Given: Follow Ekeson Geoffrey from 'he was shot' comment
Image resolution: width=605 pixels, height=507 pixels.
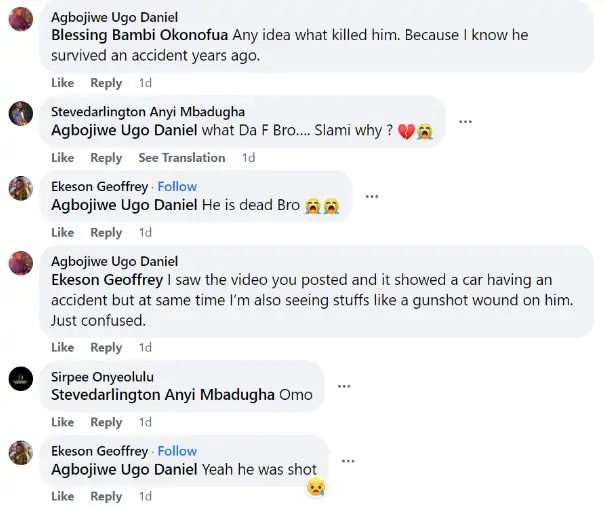Looking at the screenshot, I should [177, 451].
